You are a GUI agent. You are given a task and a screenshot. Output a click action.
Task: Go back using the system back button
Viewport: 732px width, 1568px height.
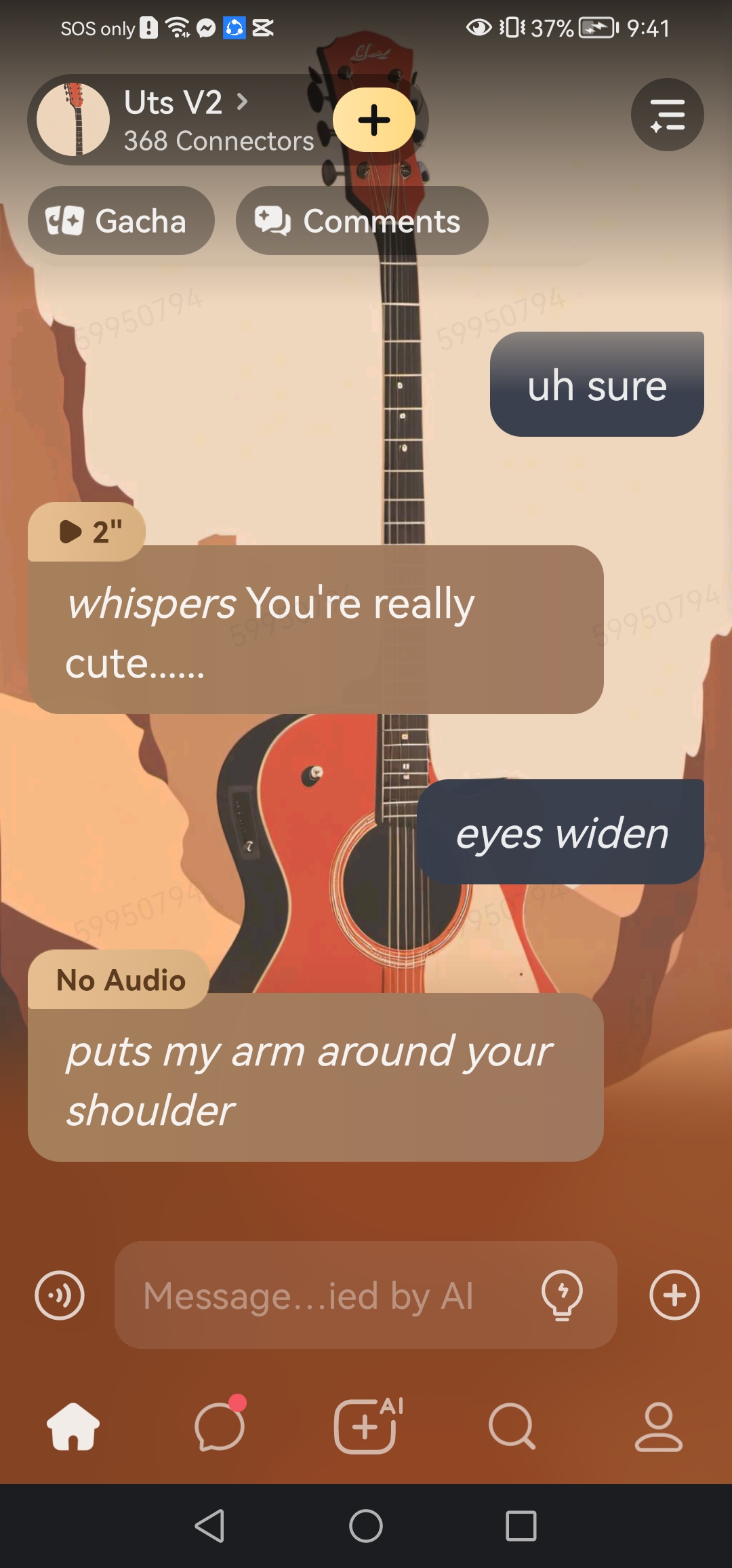(209, 1526)
